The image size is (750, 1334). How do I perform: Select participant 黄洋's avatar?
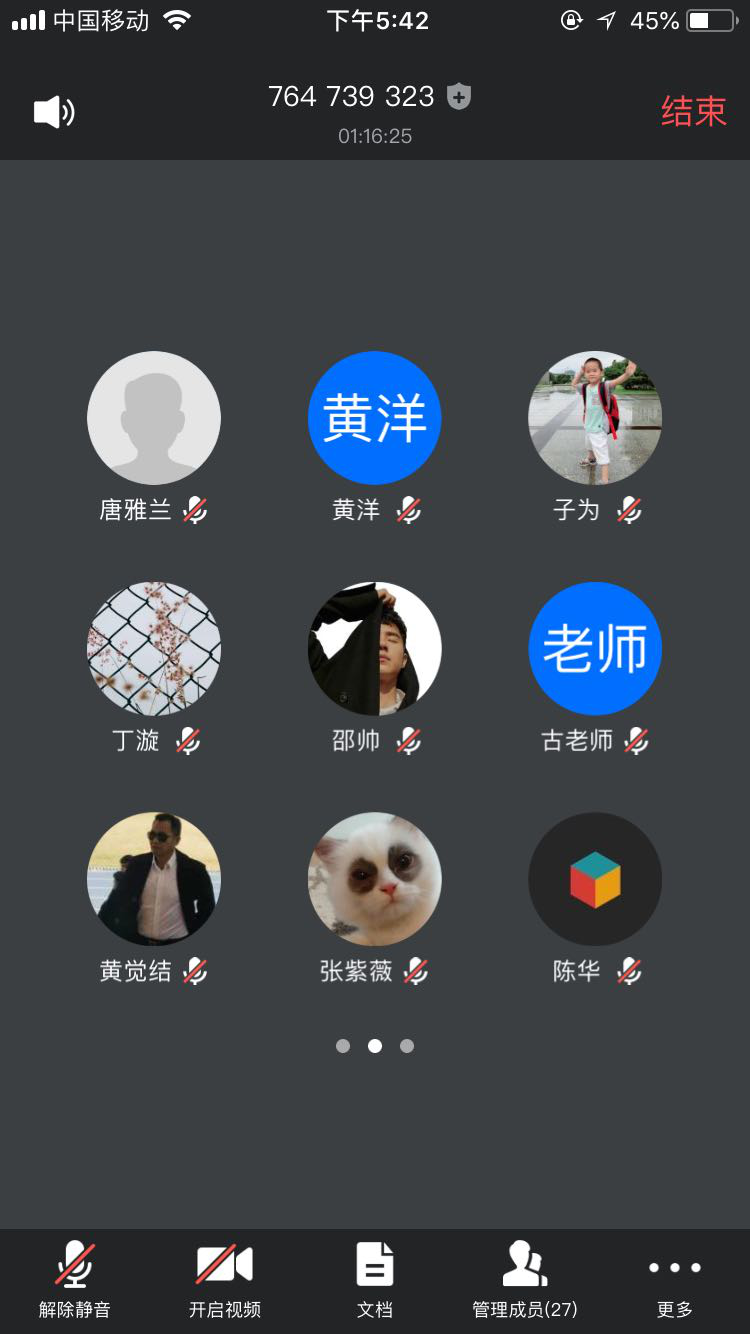(375, 418)
